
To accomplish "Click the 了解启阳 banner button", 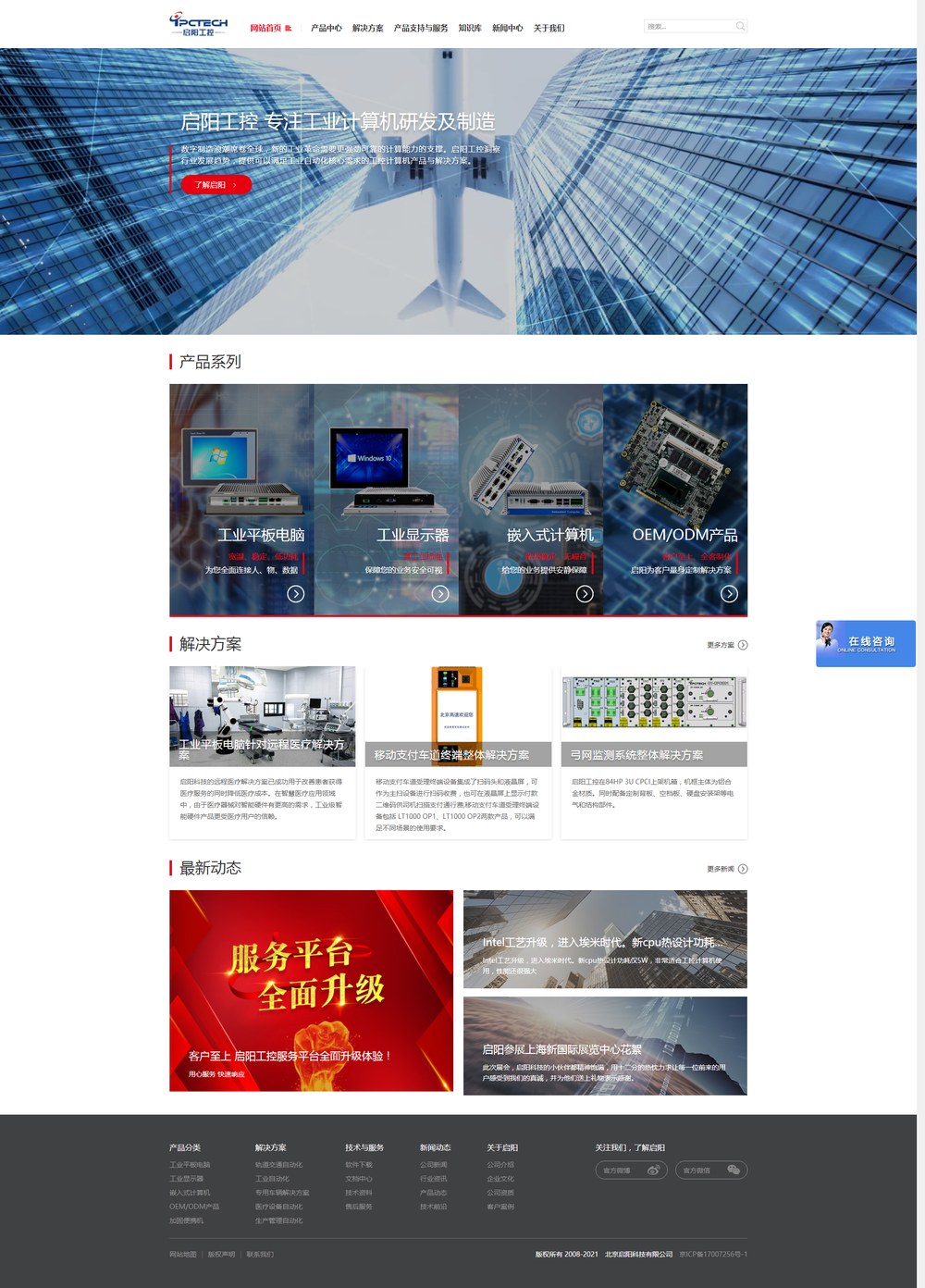I will tap(215, 185).
